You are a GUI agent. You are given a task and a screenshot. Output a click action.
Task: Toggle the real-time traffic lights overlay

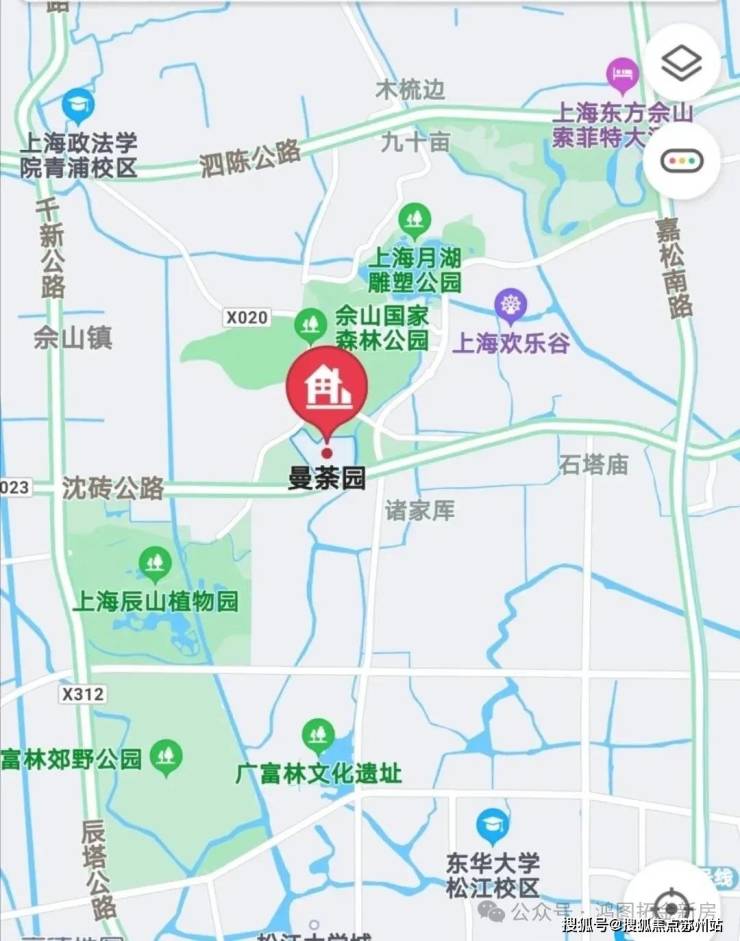[x=682, y=160]
